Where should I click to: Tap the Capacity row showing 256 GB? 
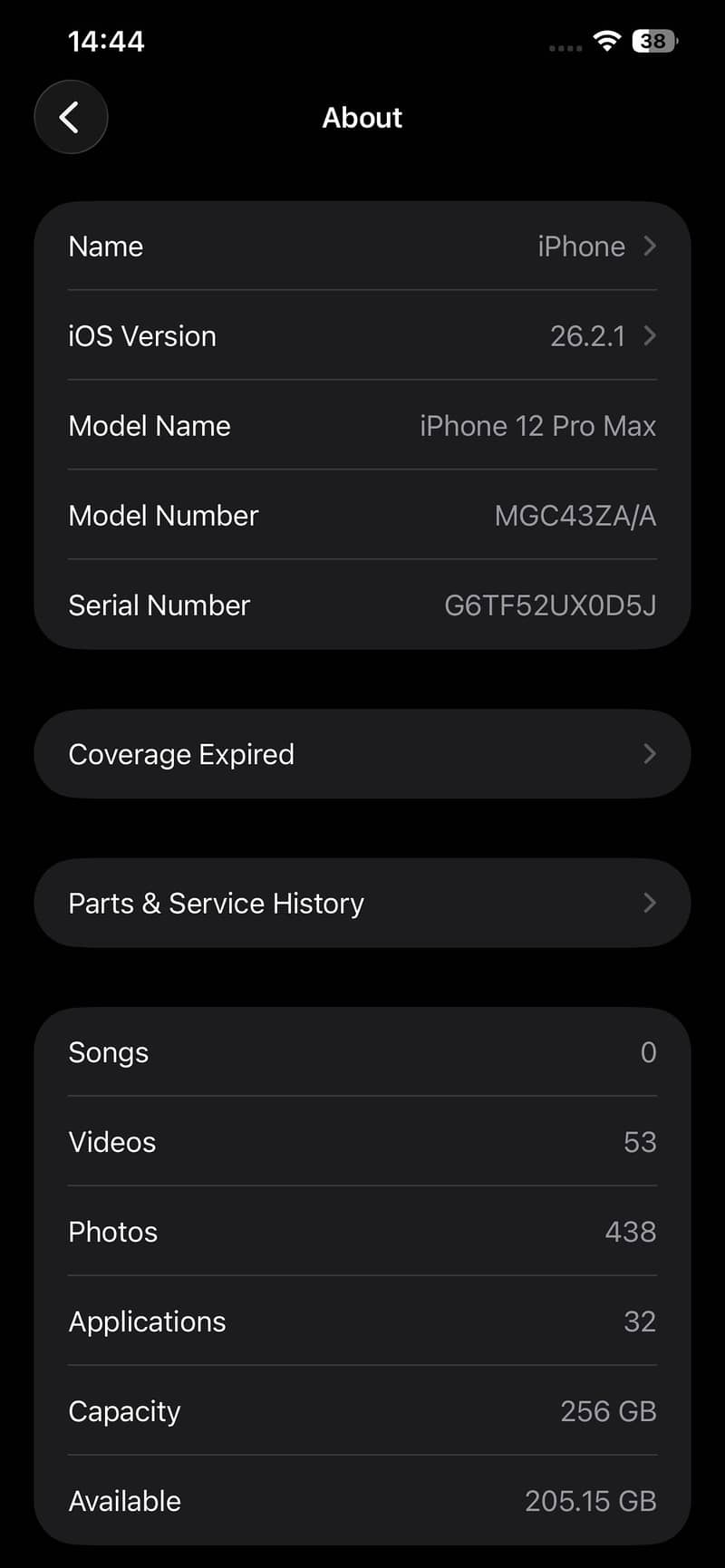[362, 1410]
